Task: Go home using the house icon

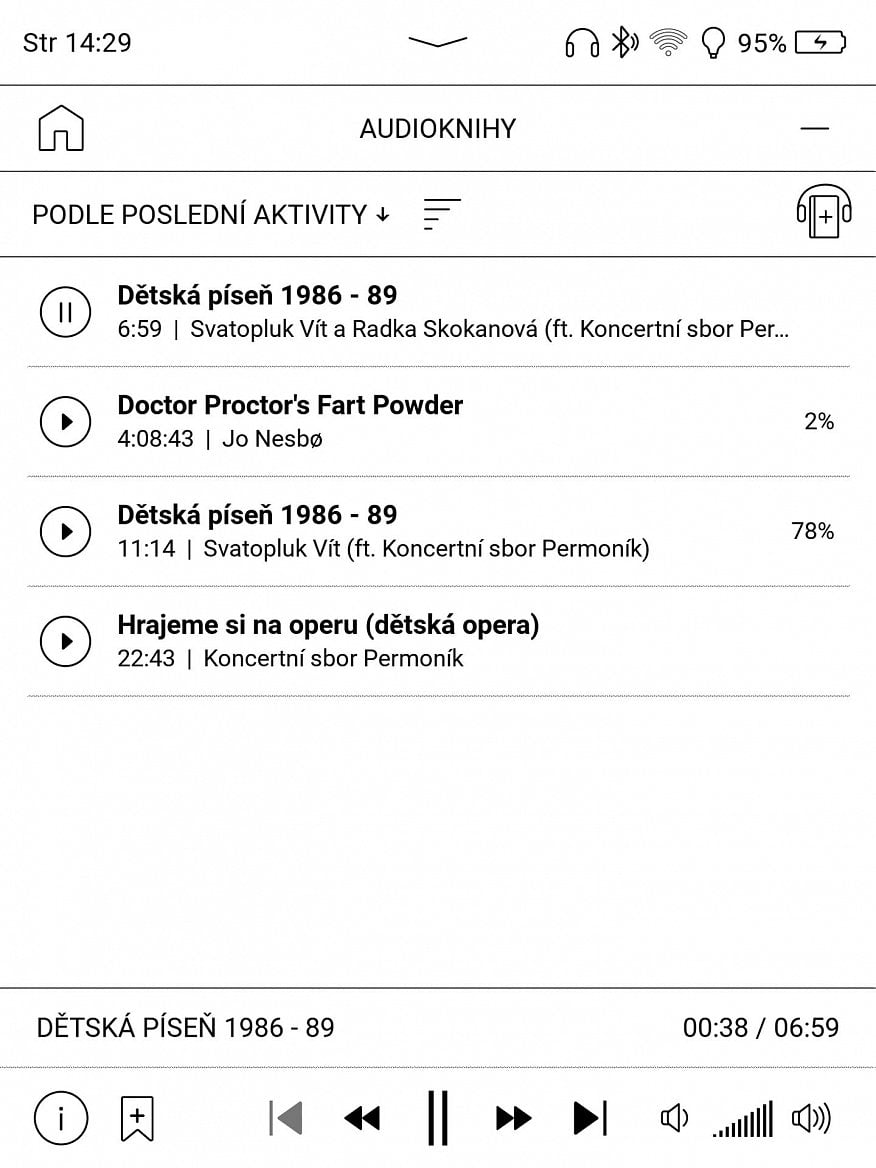Action: (62, 127)
